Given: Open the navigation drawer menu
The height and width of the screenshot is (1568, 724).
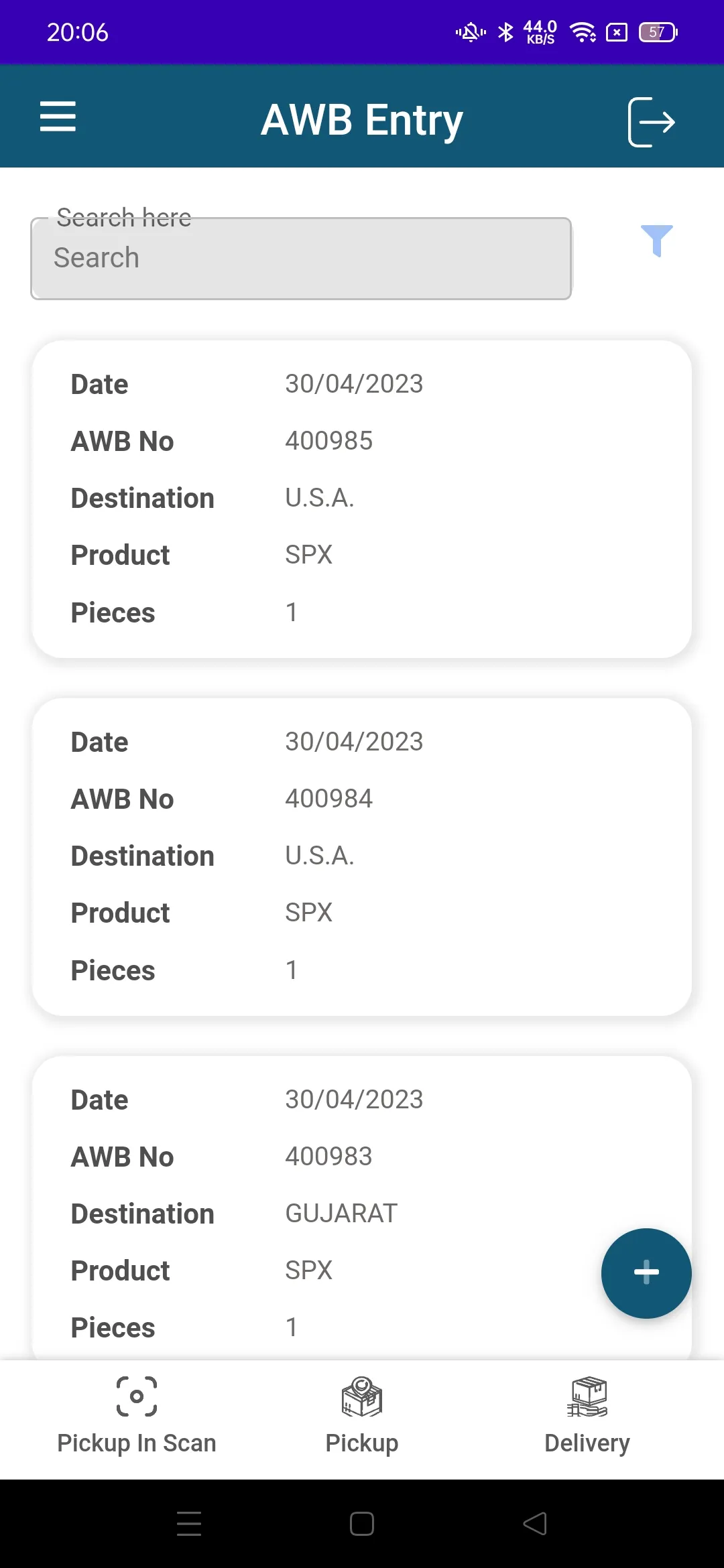Looking at the screenshot, I should click(x=58, y=117).
